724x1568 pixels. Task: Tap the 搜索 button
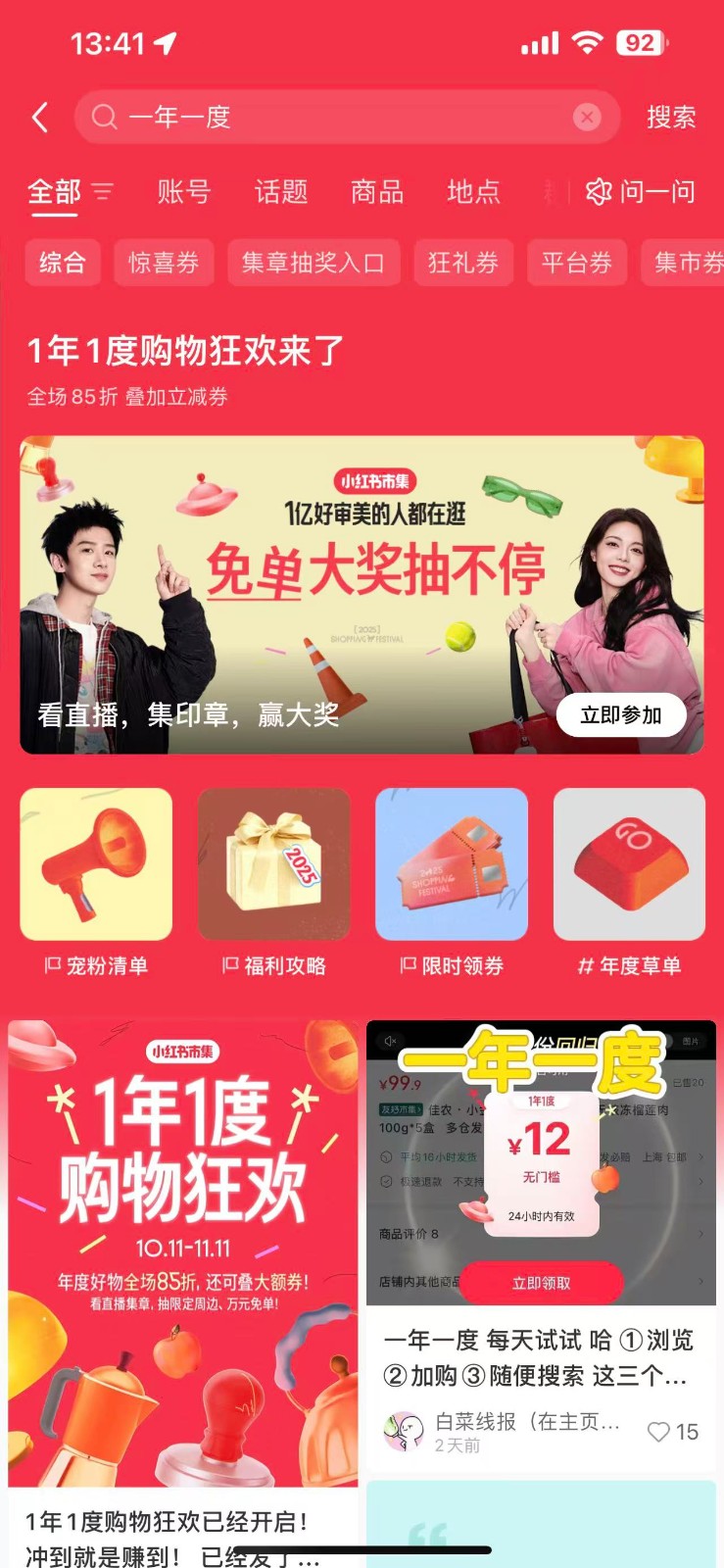pos(671,118)
